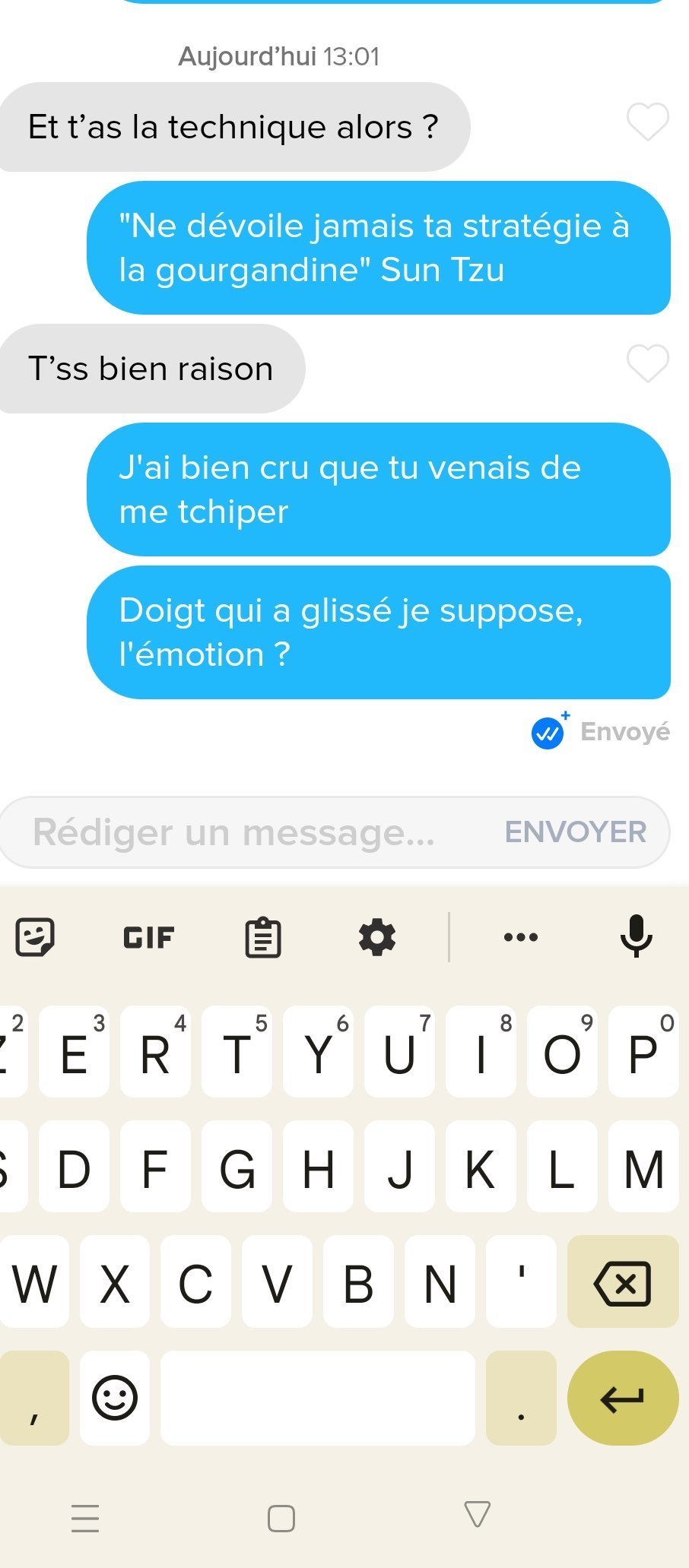The width and height of the screenshot is (689, 1568).
Task: Open the keyboard clipboard
Action: point(263,937)
